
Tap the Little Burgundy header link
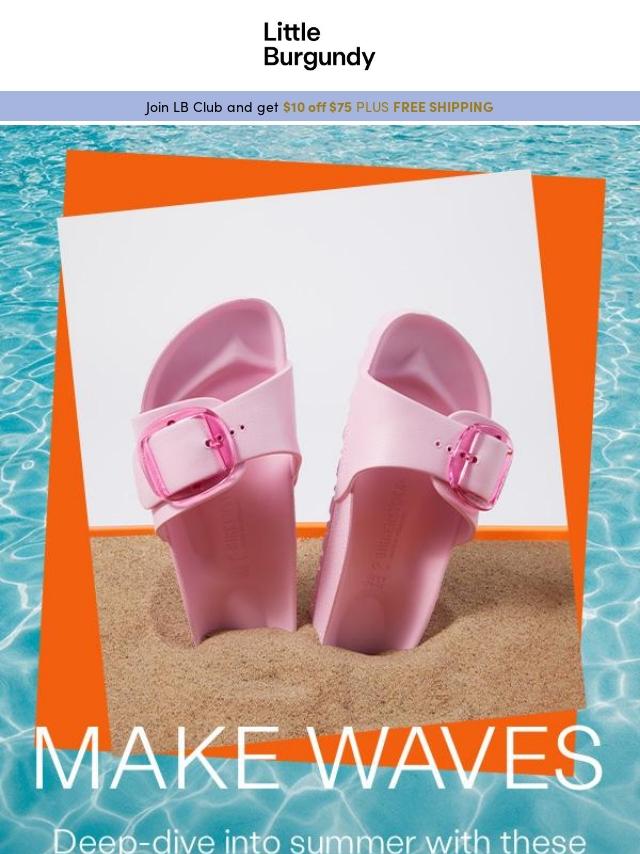(x=319, y=45)
